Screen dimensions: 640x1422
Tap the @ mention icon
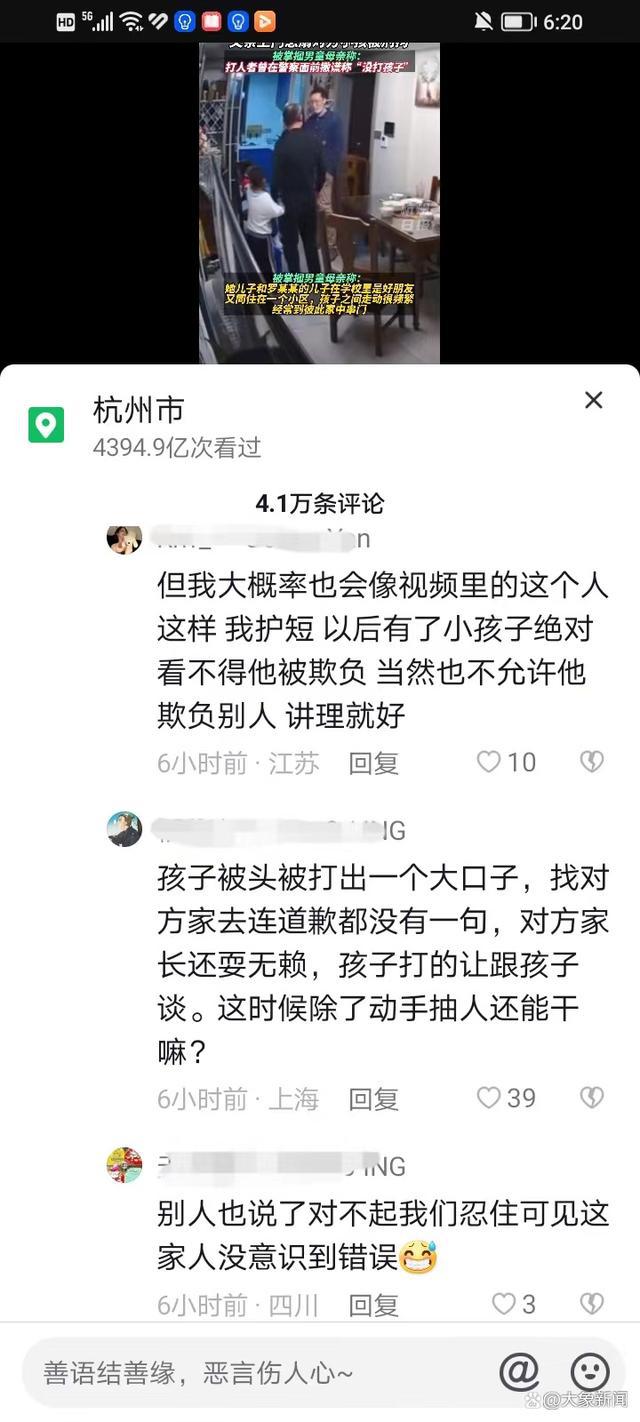[519, 1372]
